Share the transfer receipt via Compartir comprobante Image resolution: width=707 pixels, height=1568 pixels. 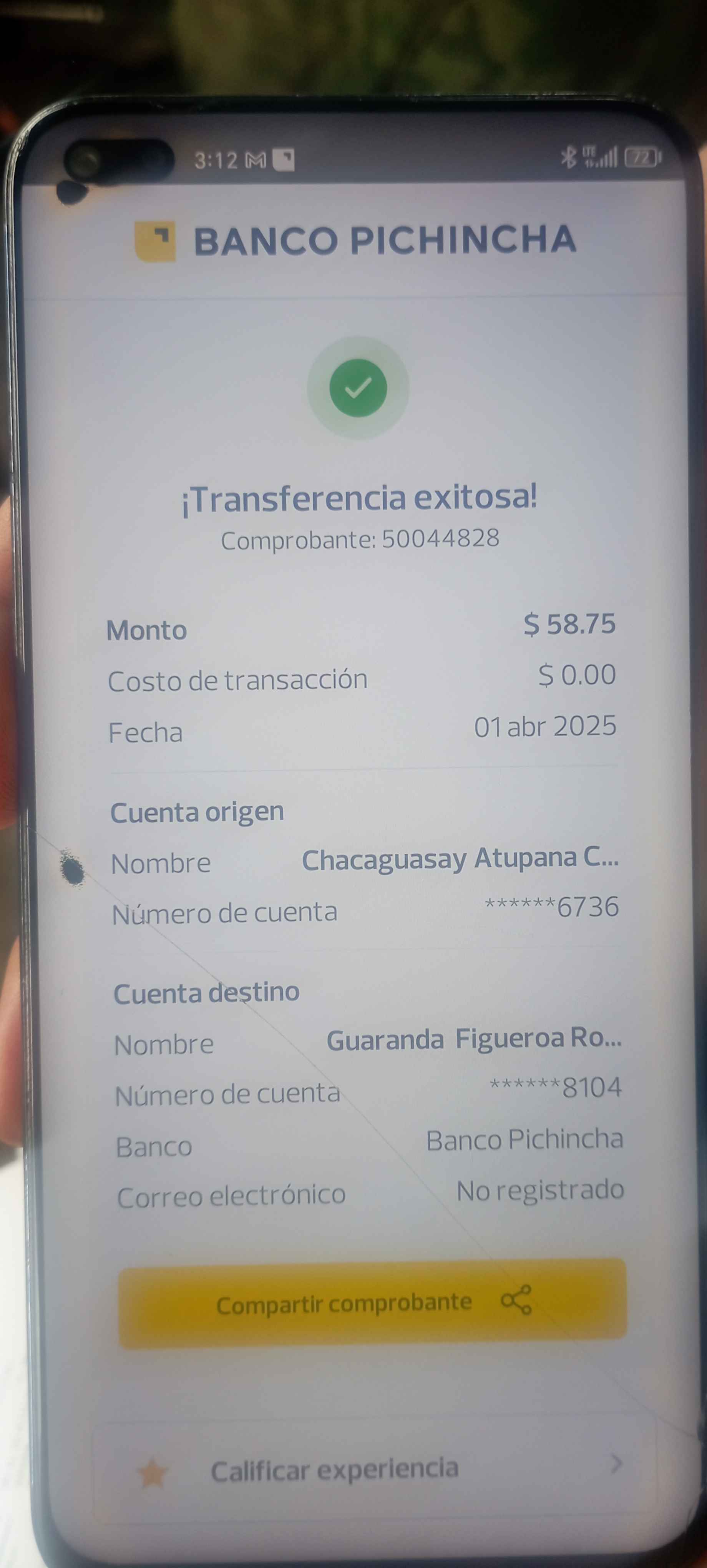372,1302
